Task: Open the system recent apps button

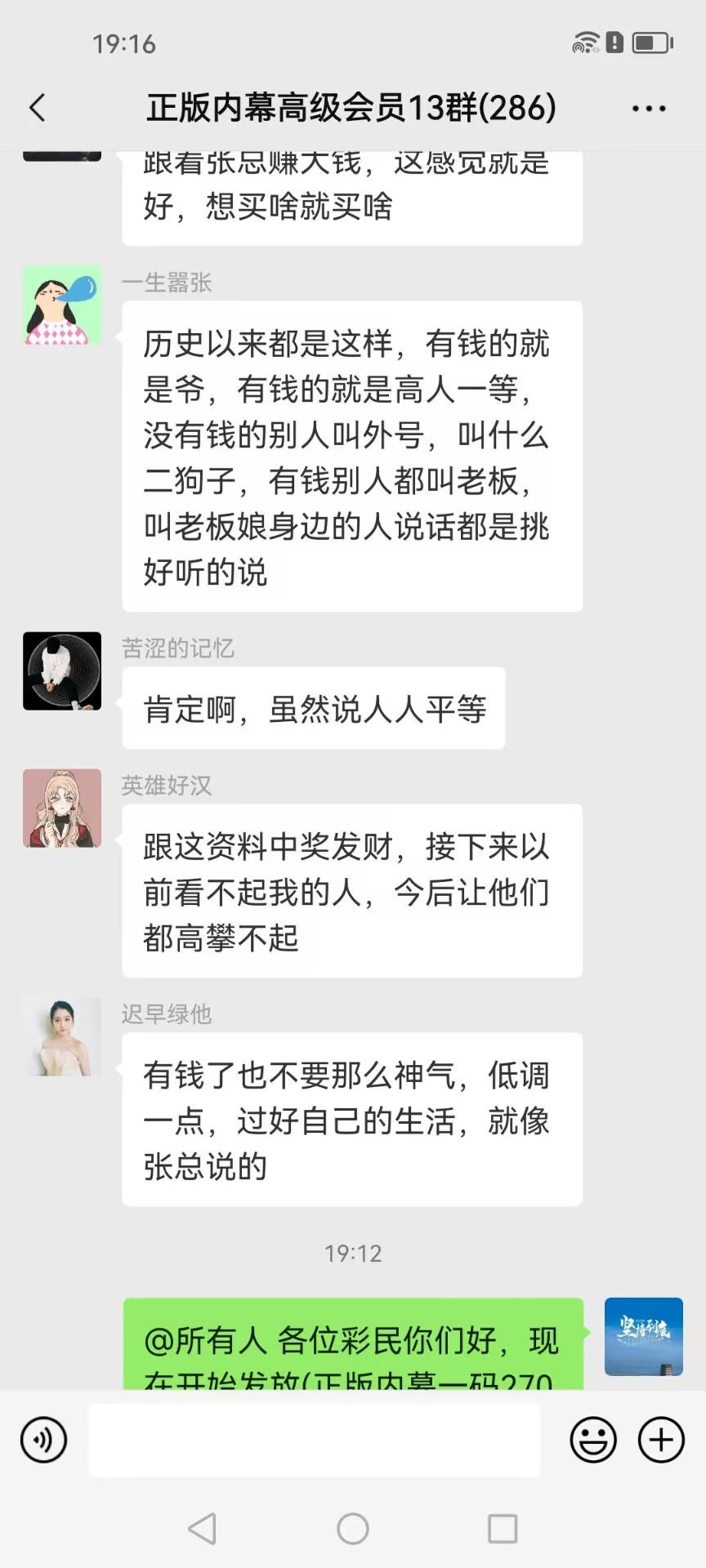Action: coord(502,1529)
